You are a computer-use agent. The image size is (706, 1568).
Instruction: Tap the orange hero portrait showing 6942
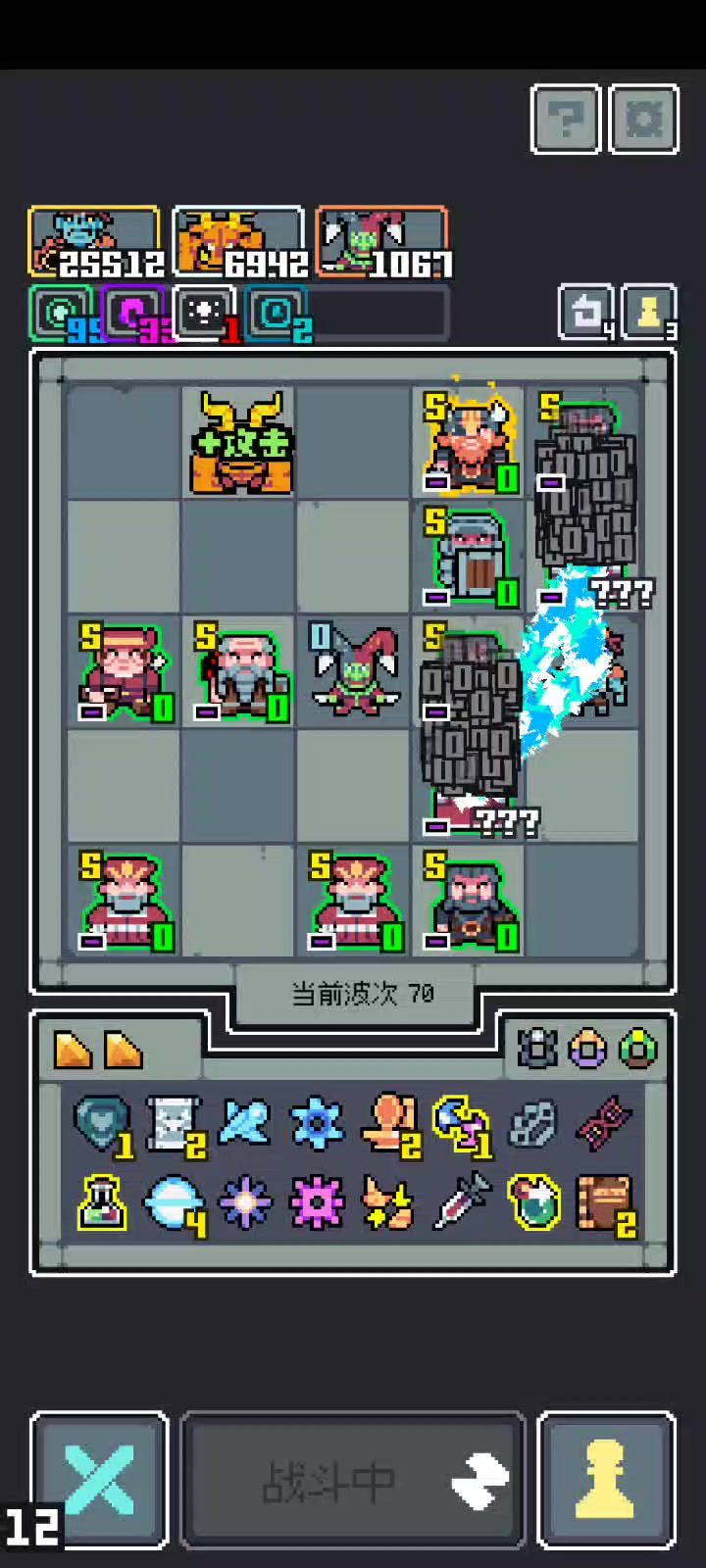point(238,242)
